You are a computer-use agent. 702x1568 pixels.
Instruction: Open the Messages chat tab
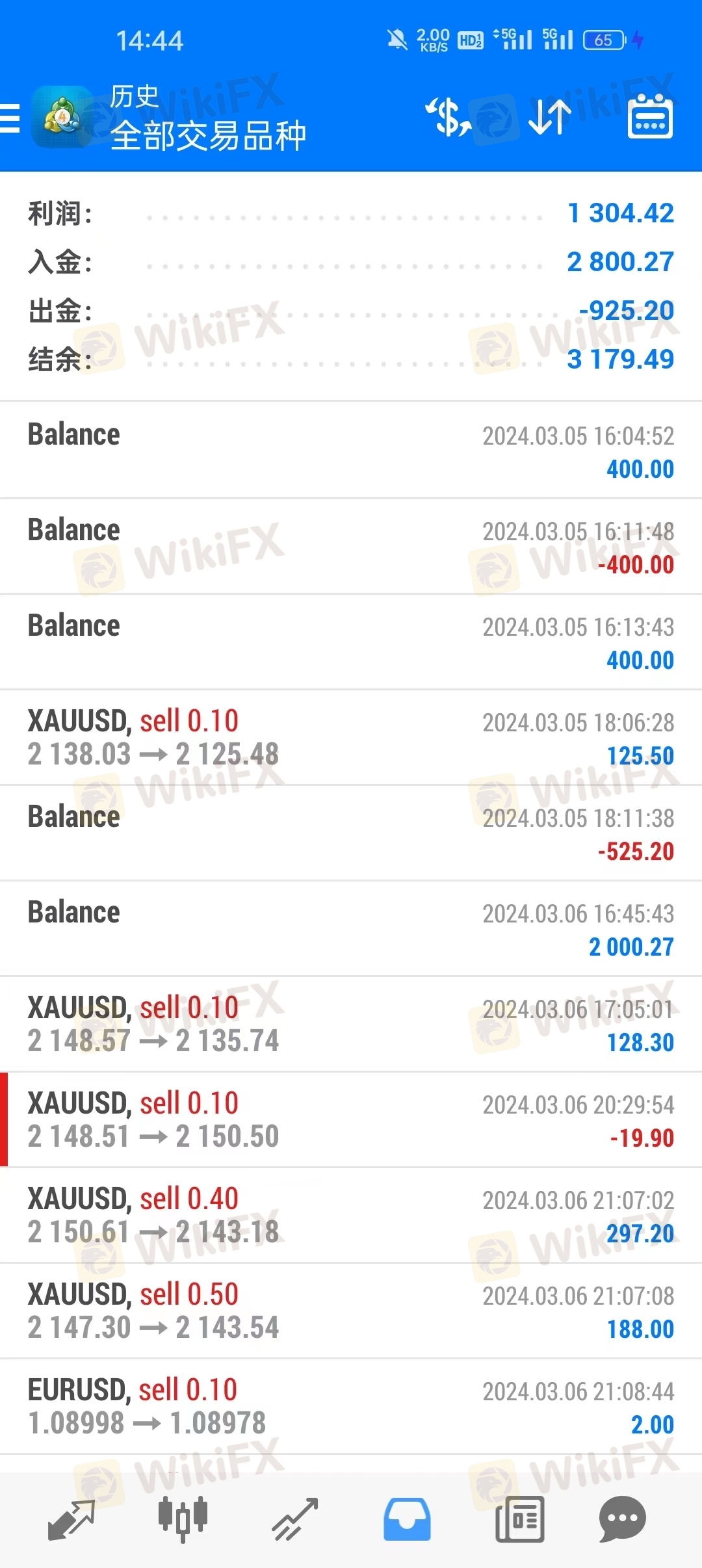(622, 1519)
